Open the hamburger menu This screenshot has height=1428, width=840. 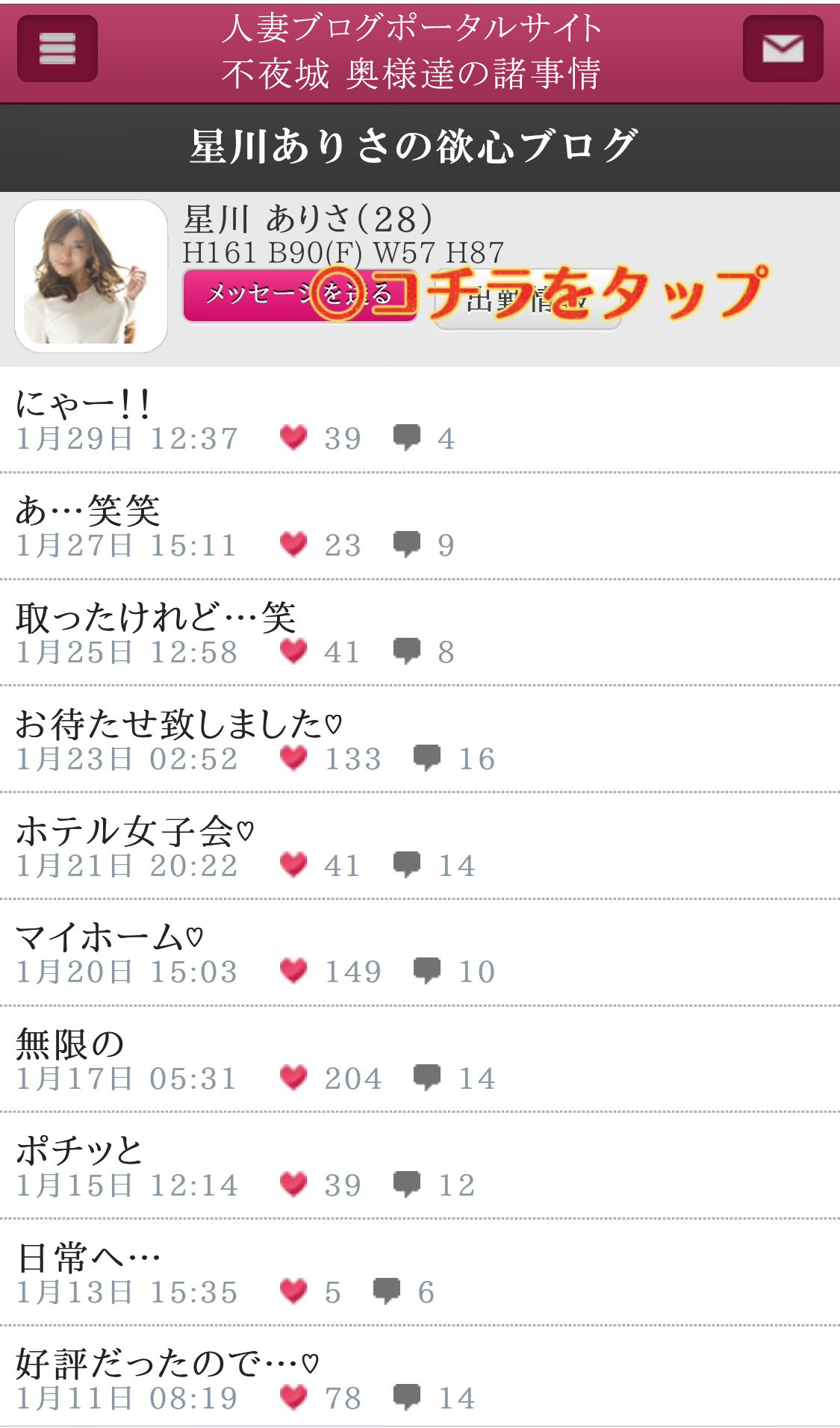click(x=57, y=49)
